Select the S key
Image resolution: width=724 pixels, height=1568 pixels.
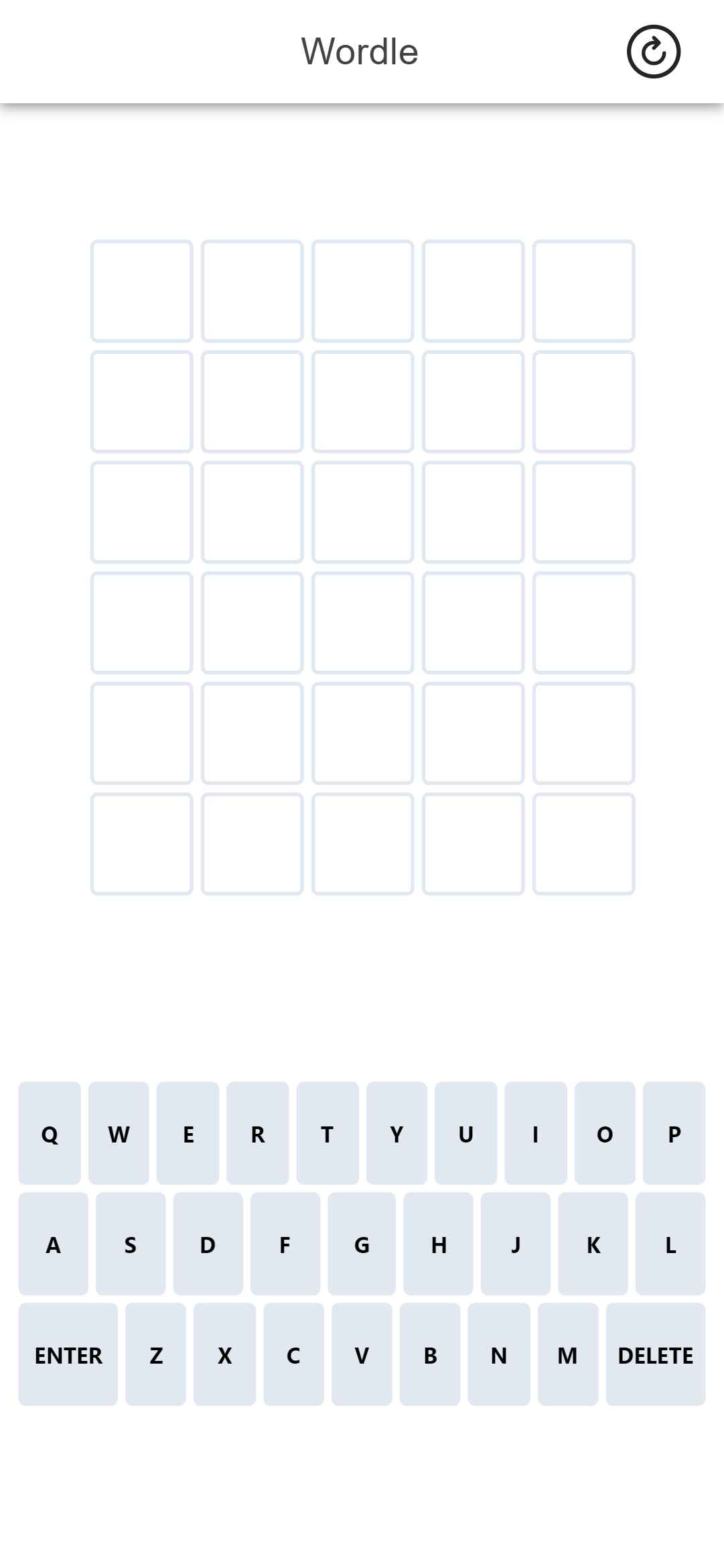(131, 1244)
